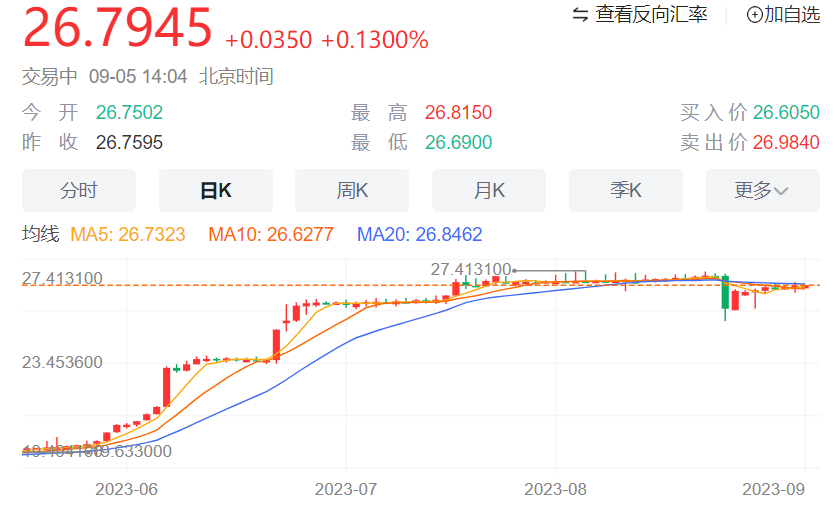This screenshot has height=509, width=839.
Task: Add to watchlist with 加自选
Action: [783, 14]
